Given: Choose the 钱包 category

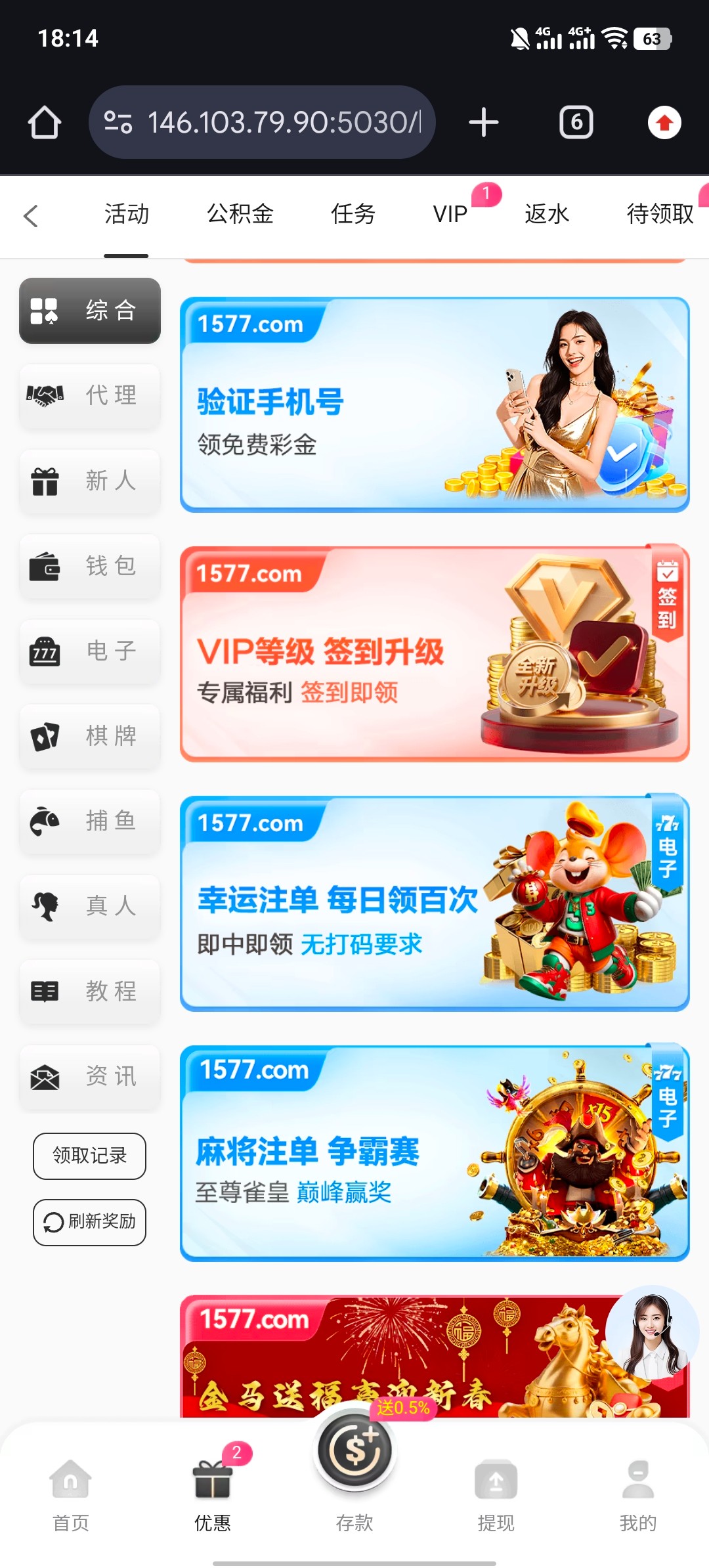Looking at the screenshot, I should pyautogui.click(x=90, y=566).
